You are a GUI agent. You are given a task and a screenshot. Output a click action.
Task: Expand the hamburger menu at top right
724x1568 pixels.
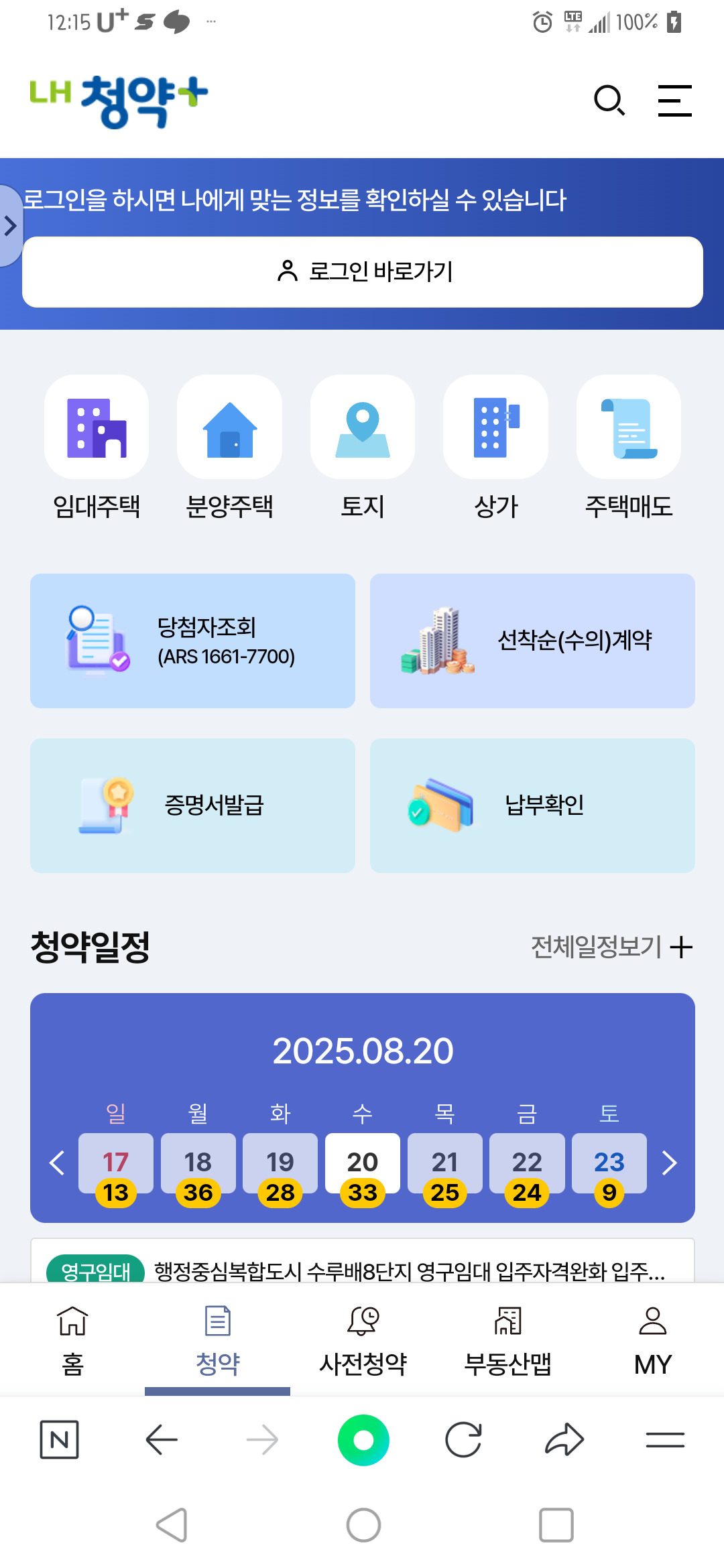[x=674, y=101]
